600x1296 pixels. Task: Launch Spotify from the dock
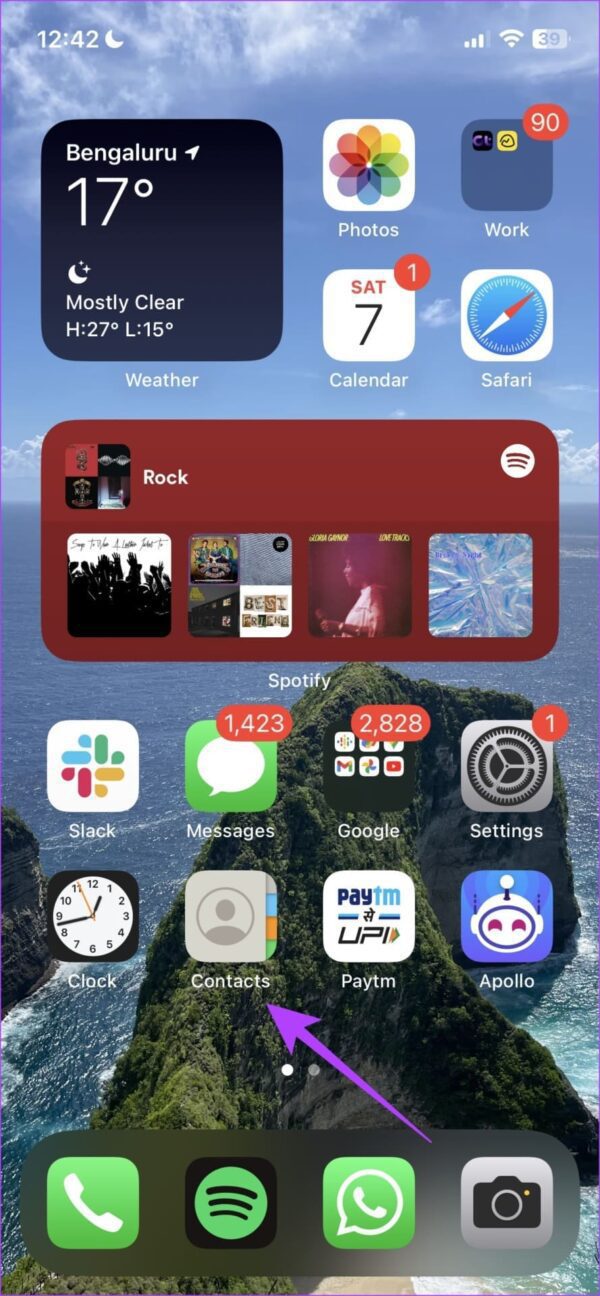pyautogui.click(x=230, y=1203)
